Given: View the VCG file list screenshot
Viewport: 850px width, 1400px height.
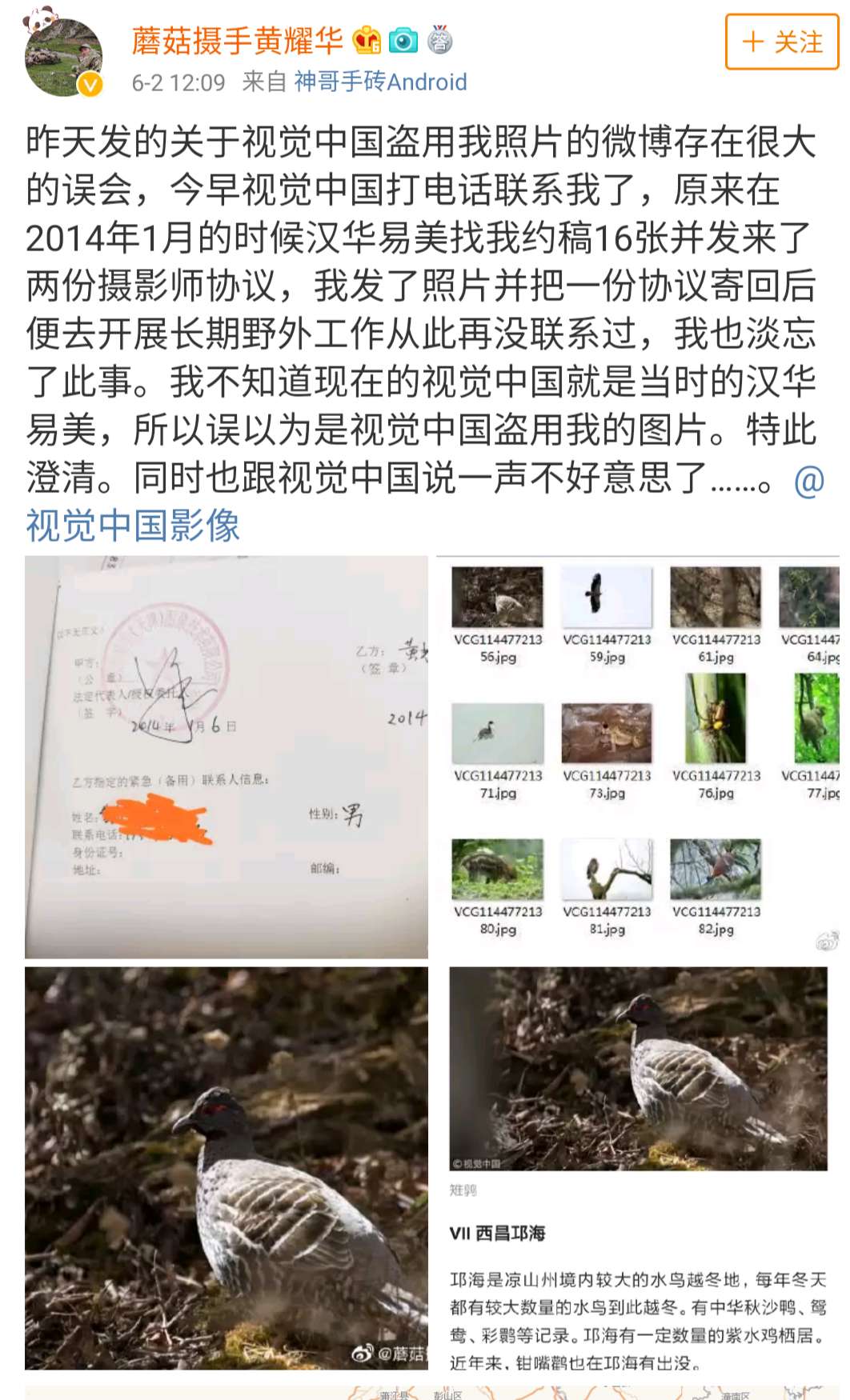Looking at the screenshot, I should click(x=638, y=757).
